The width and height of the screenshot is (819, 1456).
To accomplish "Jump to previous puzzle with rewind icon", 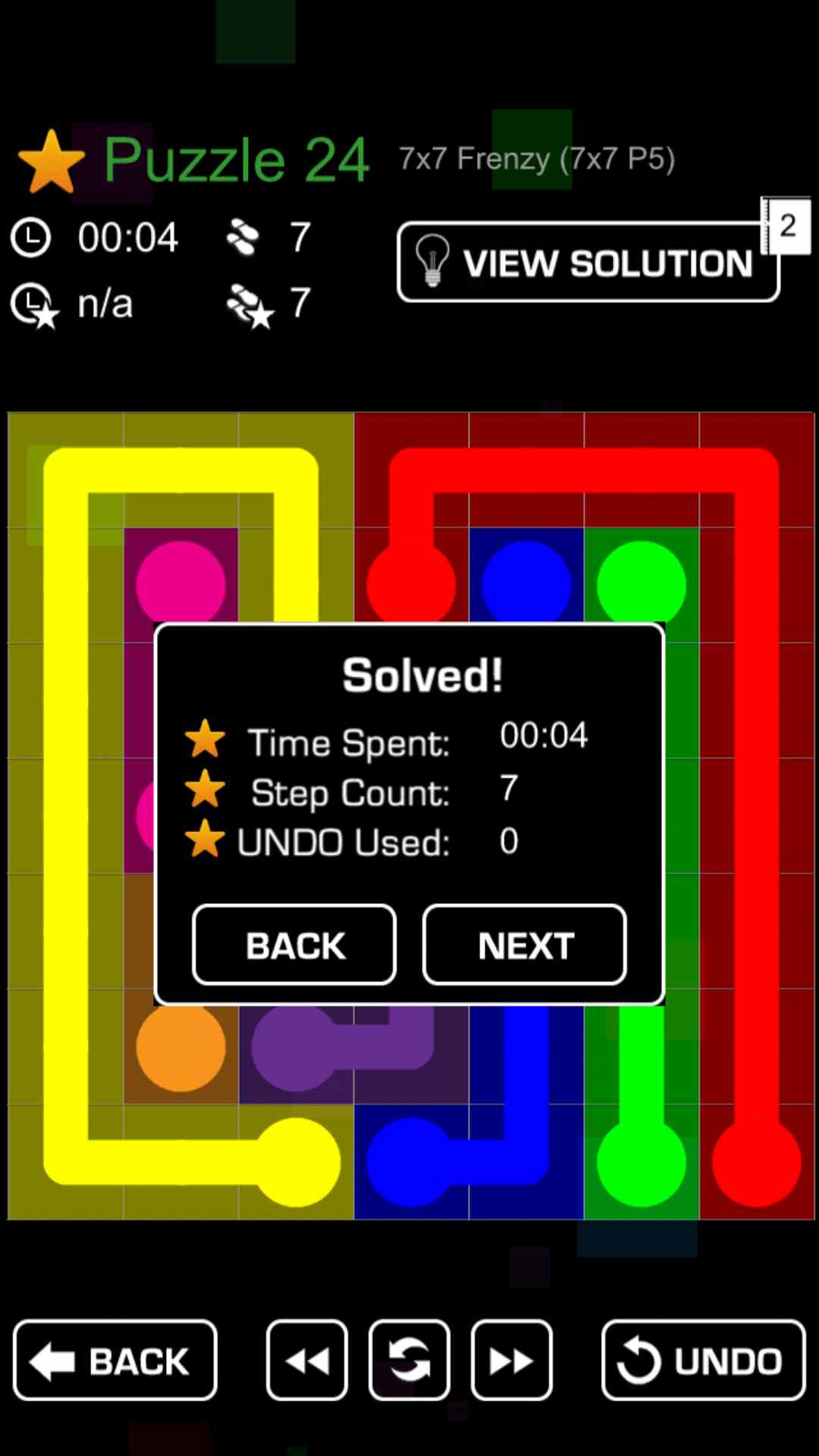I will click(x=307, y=1360).
